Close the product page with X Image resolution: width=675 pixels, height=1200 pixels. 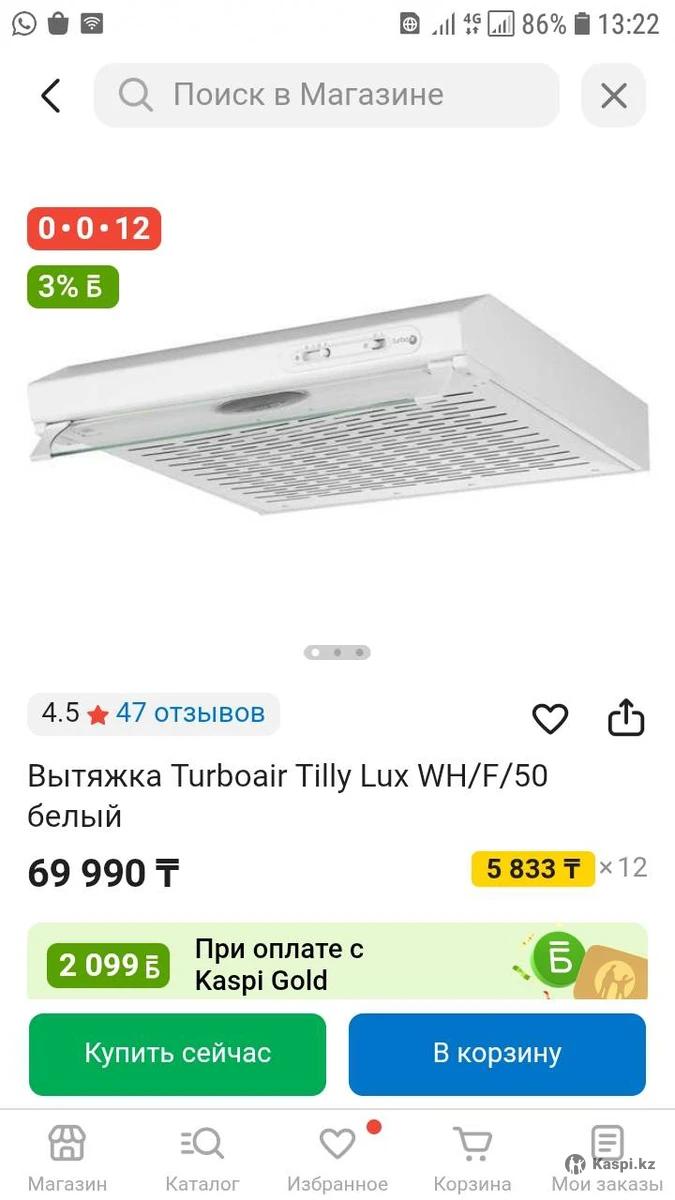(613, 96)
